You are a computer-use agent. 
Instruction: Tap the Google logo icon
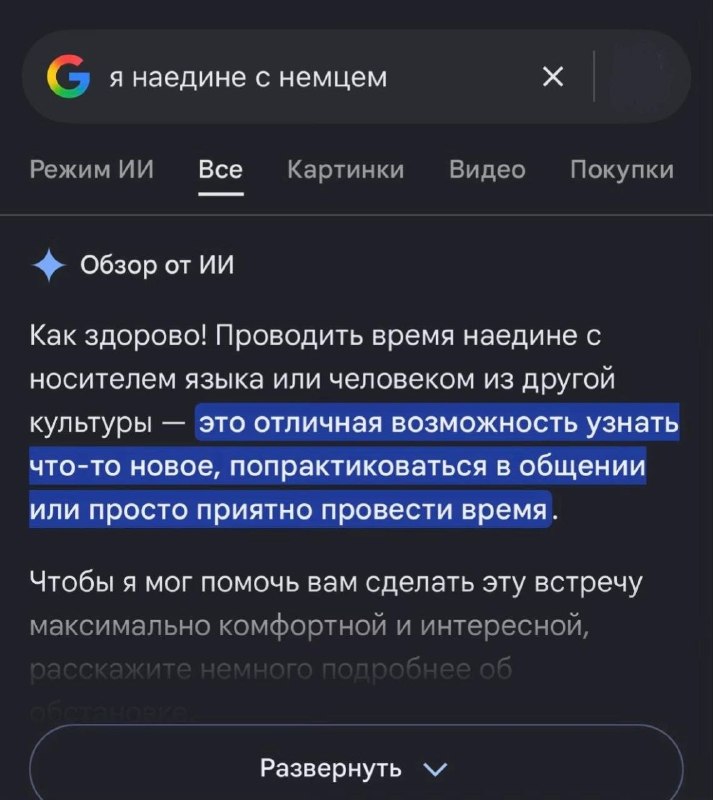point(68,77)
